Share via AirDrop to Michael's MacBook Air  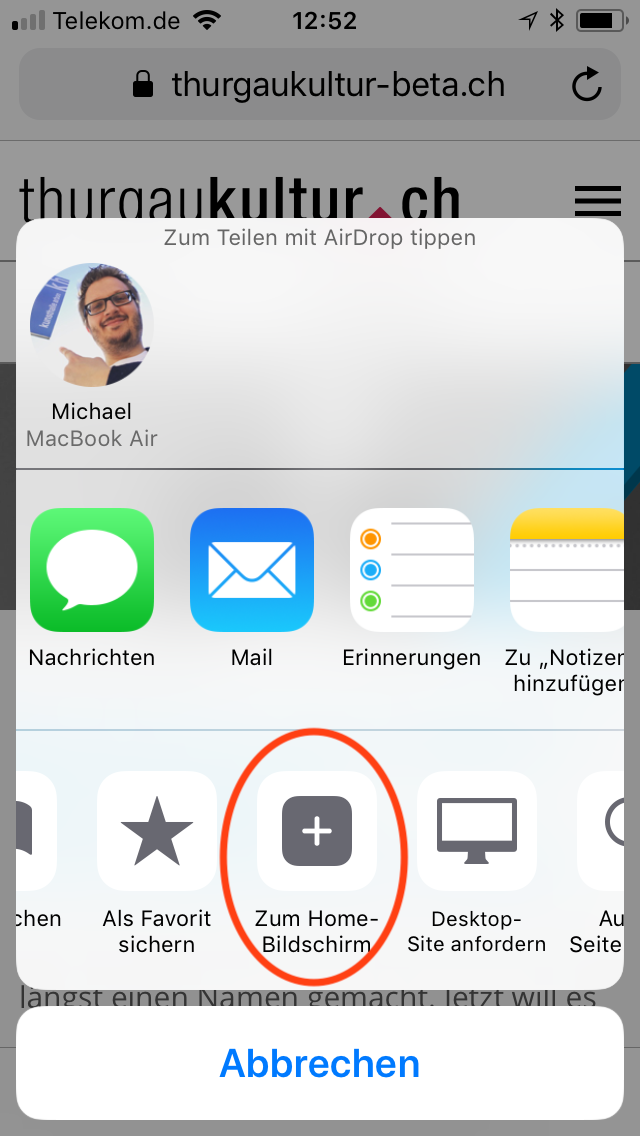[x=92, y=325]
